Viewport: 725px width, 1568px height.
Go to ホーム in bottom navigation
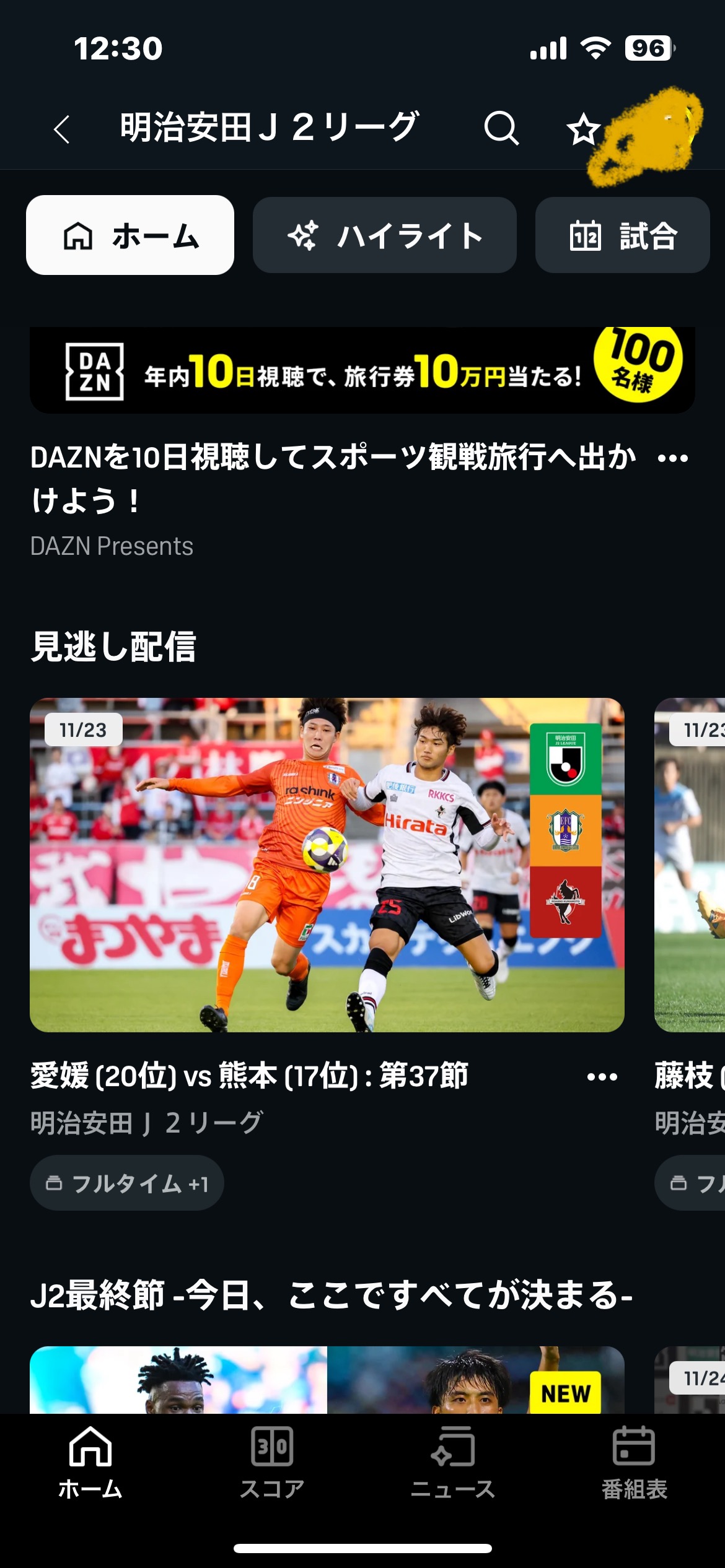pyautogui.click(x=90, y=1461)
